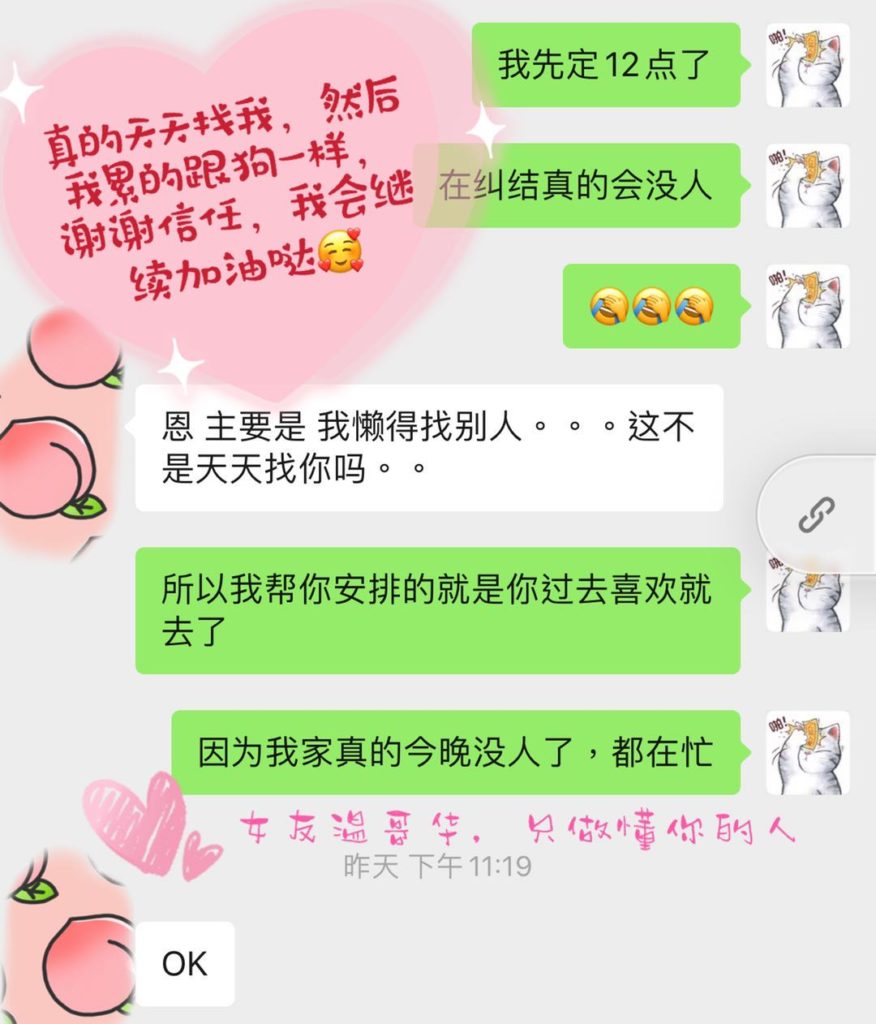Click the 'OK' message bubble
Image resolution: width=876 pixels, height=1024 pixels.
click(x=185, y=963)
